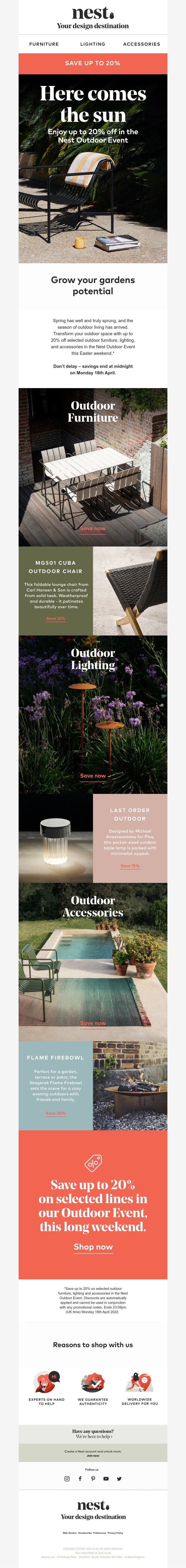
Task: Open the Lighting category
Action: 92,44
